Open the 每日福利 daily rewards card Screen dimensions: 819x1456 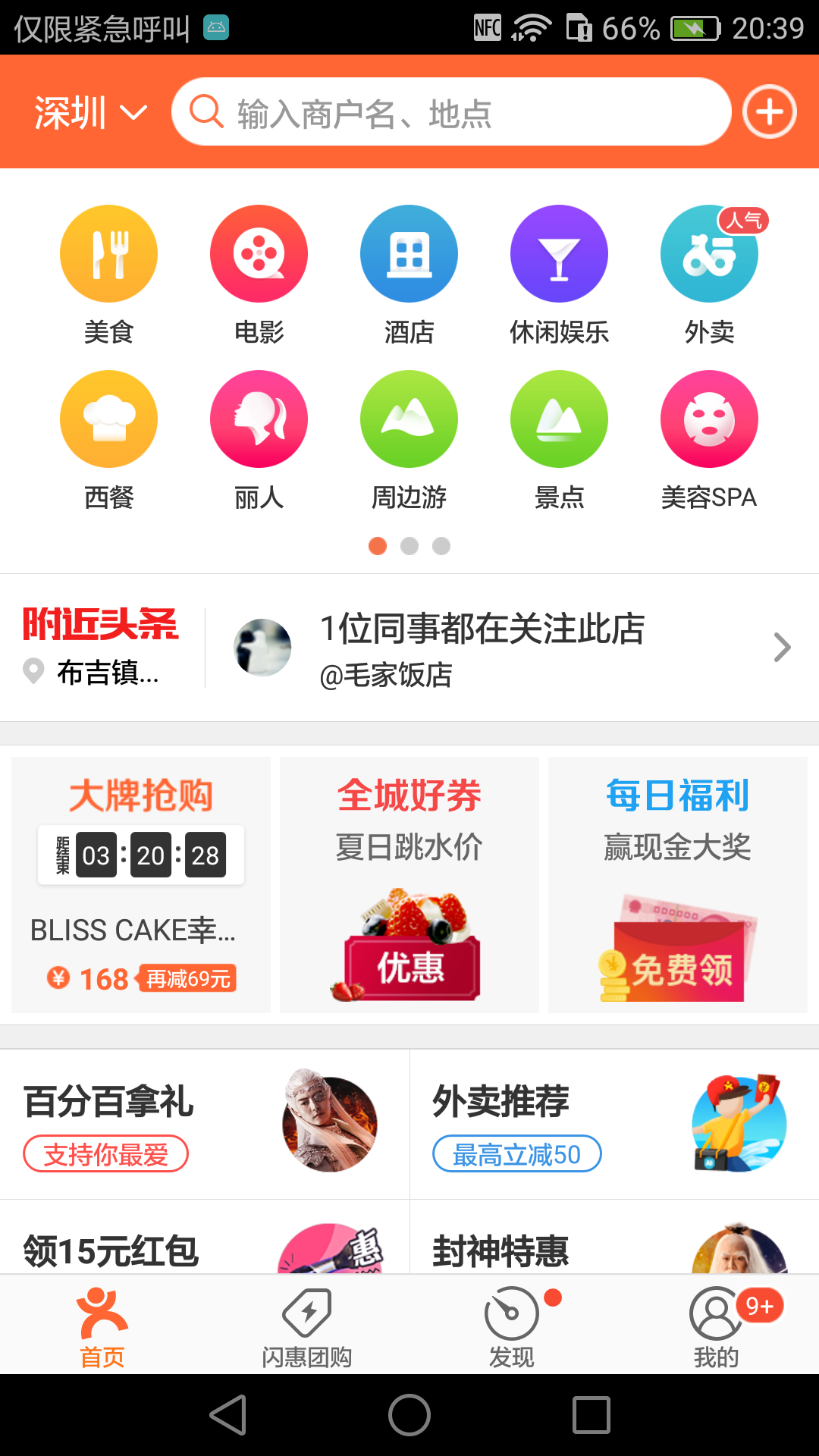point(678,885)
